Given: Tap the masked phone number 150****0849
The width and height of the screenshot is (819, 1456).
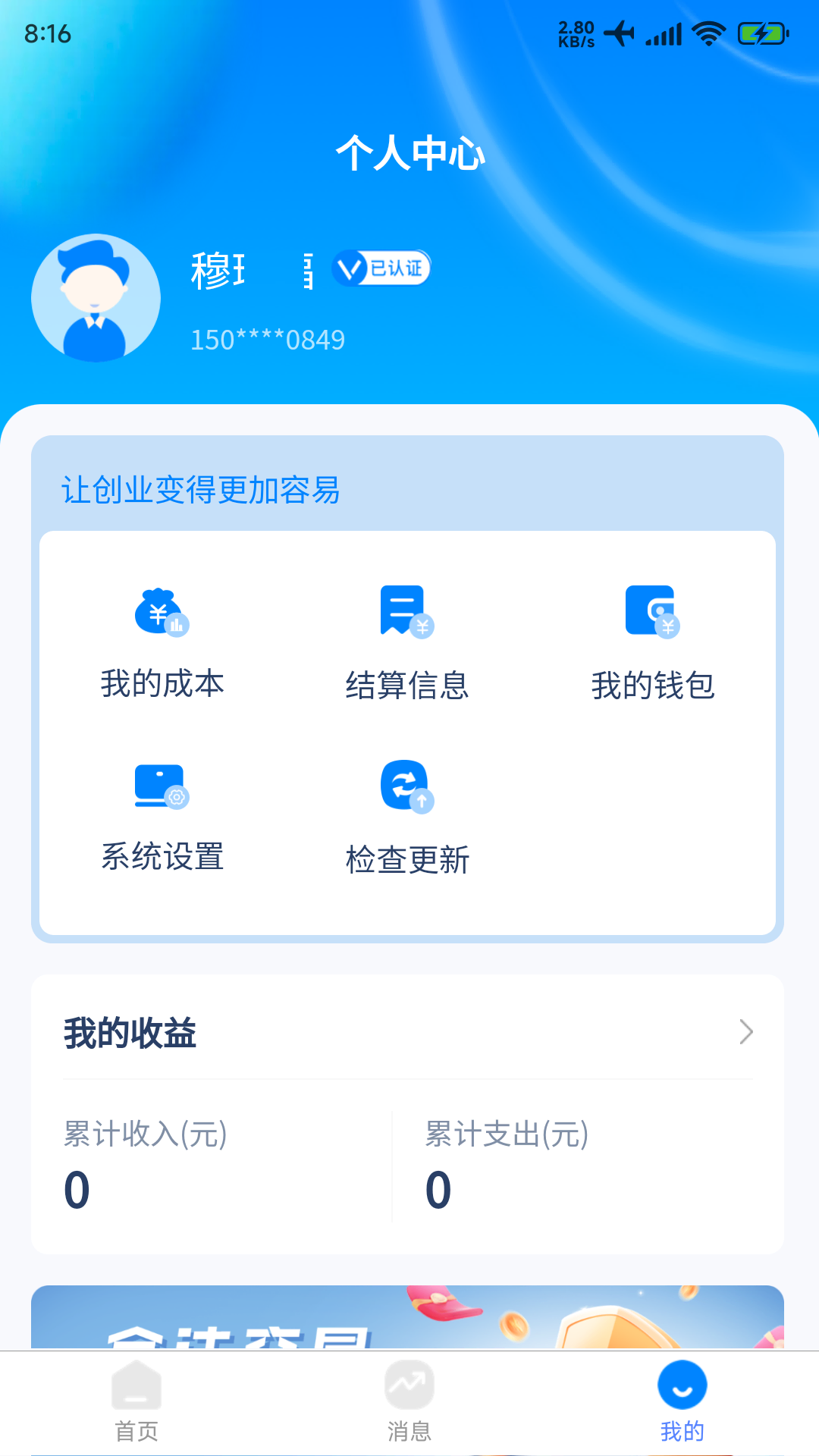Looking at the screenshot, I should point(267,339).
